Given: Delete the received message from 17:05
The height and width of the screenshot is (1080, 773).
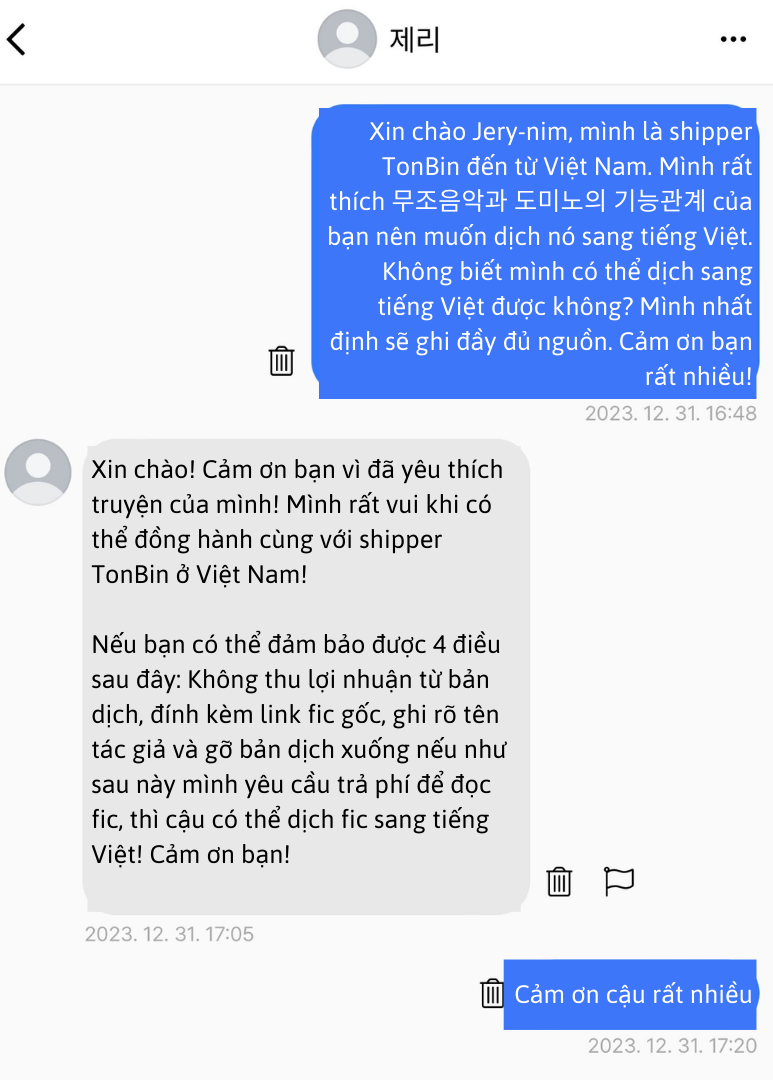Looking at the screenshot, I should pyautogui.click(x=559, y=881).
